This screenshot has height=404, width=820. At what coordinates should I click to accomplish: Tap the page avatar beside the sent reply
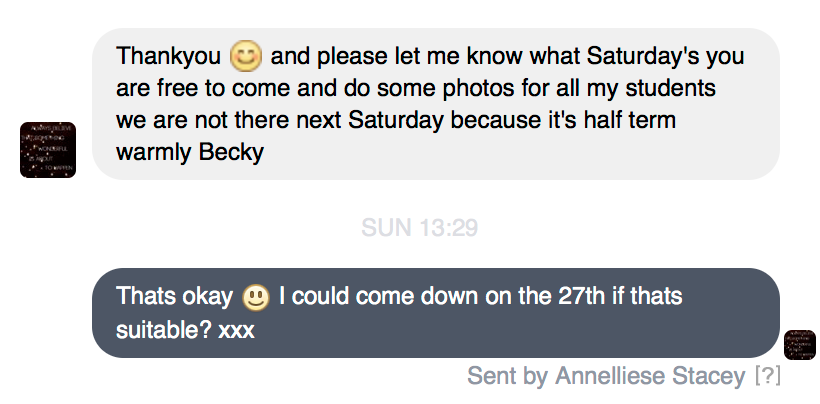(800, 345)
